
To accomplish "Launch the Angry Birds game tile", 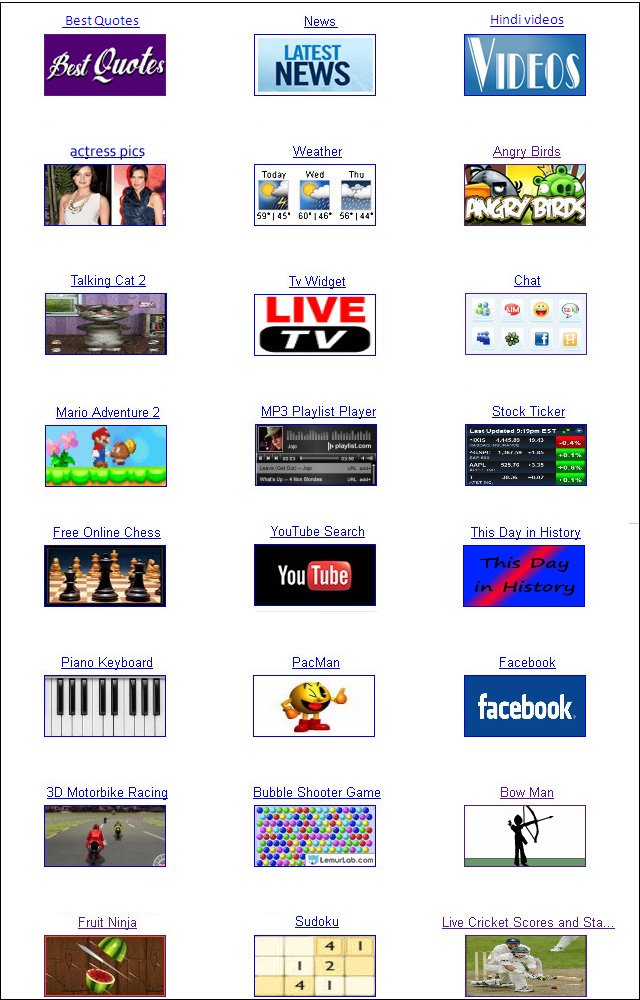I will click(x=525, y=195).
